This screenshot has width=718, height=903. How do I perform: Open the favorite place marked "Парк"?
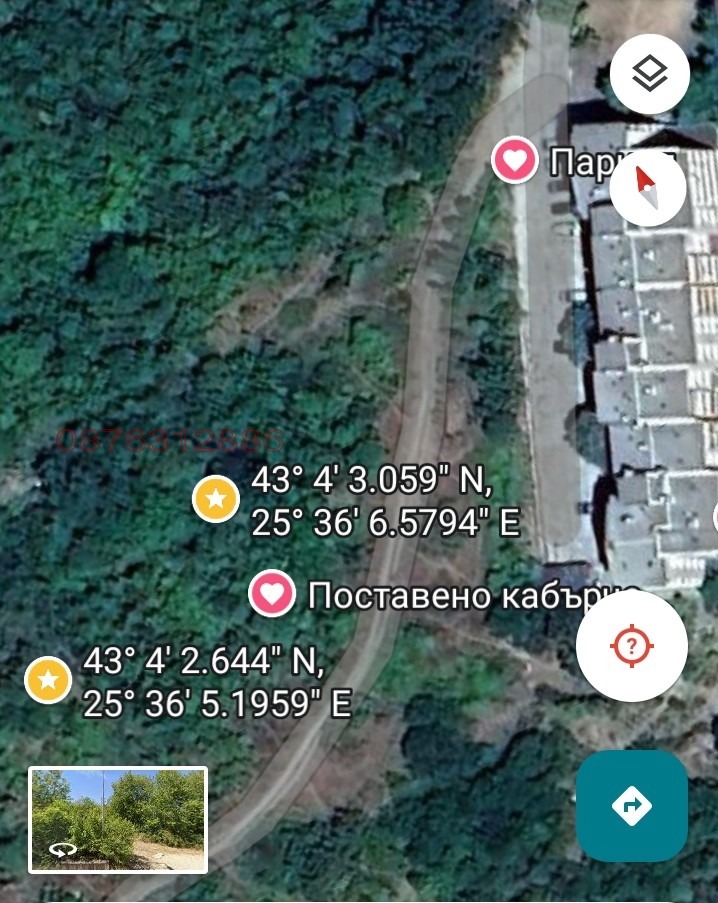tap(515, 159)
